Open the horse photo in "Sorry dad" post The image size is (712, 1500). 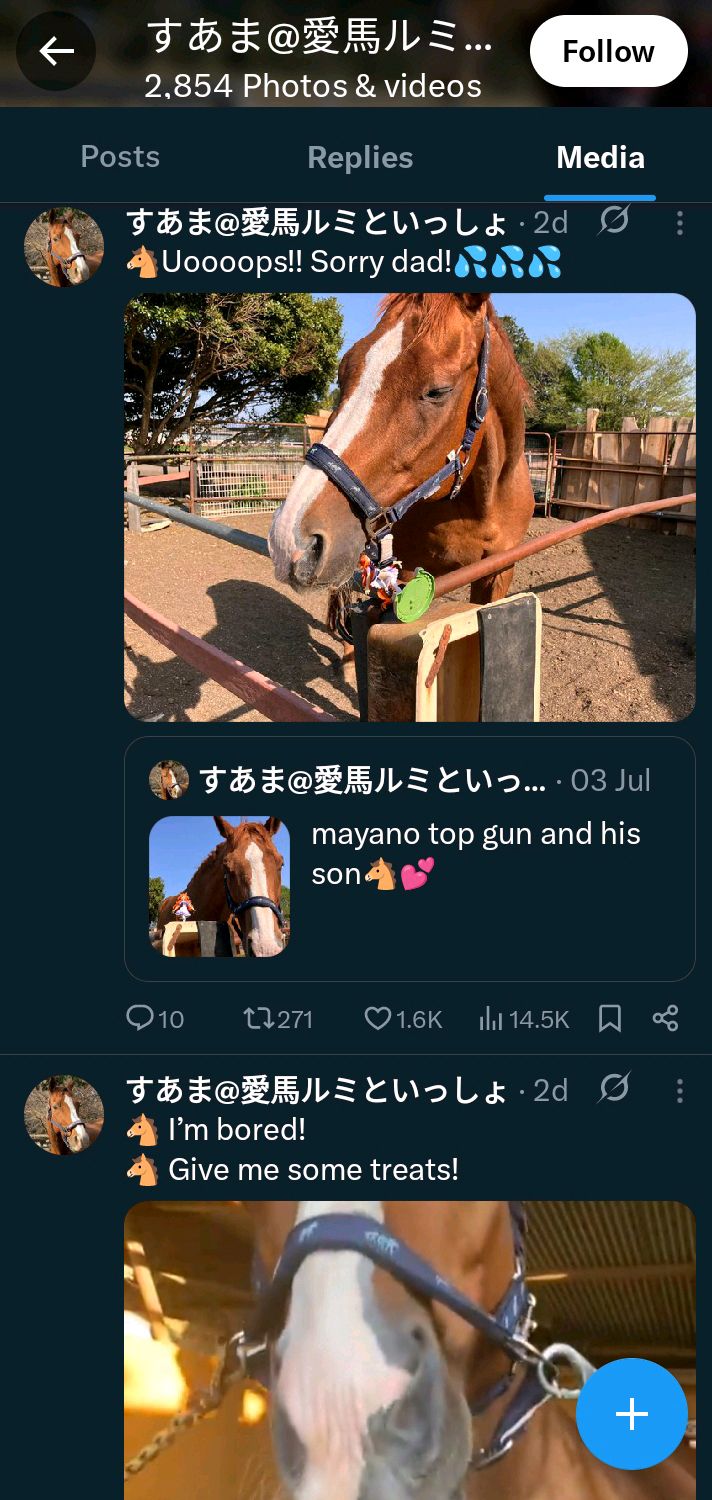tap(409, 507)
